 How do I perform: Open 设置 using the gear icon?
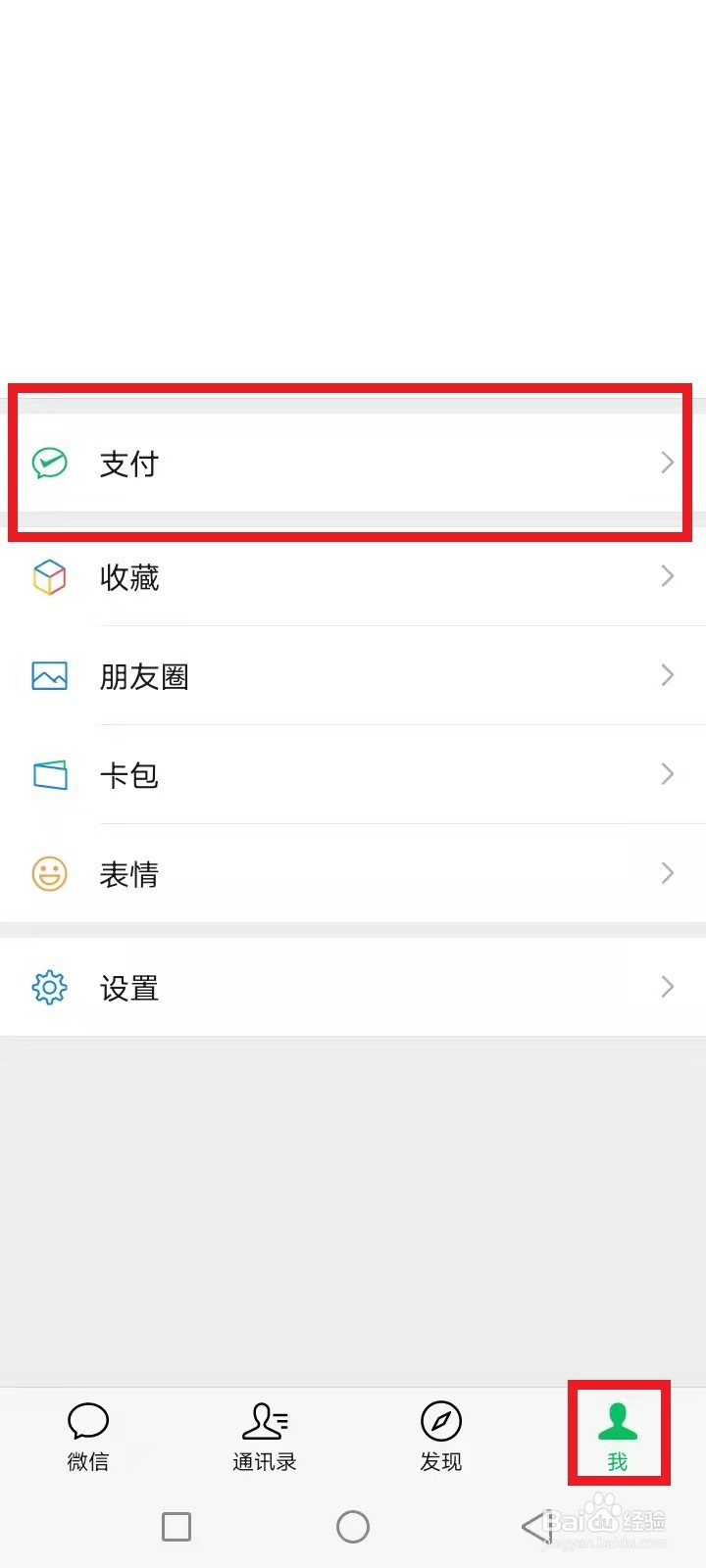pos(49,988)
